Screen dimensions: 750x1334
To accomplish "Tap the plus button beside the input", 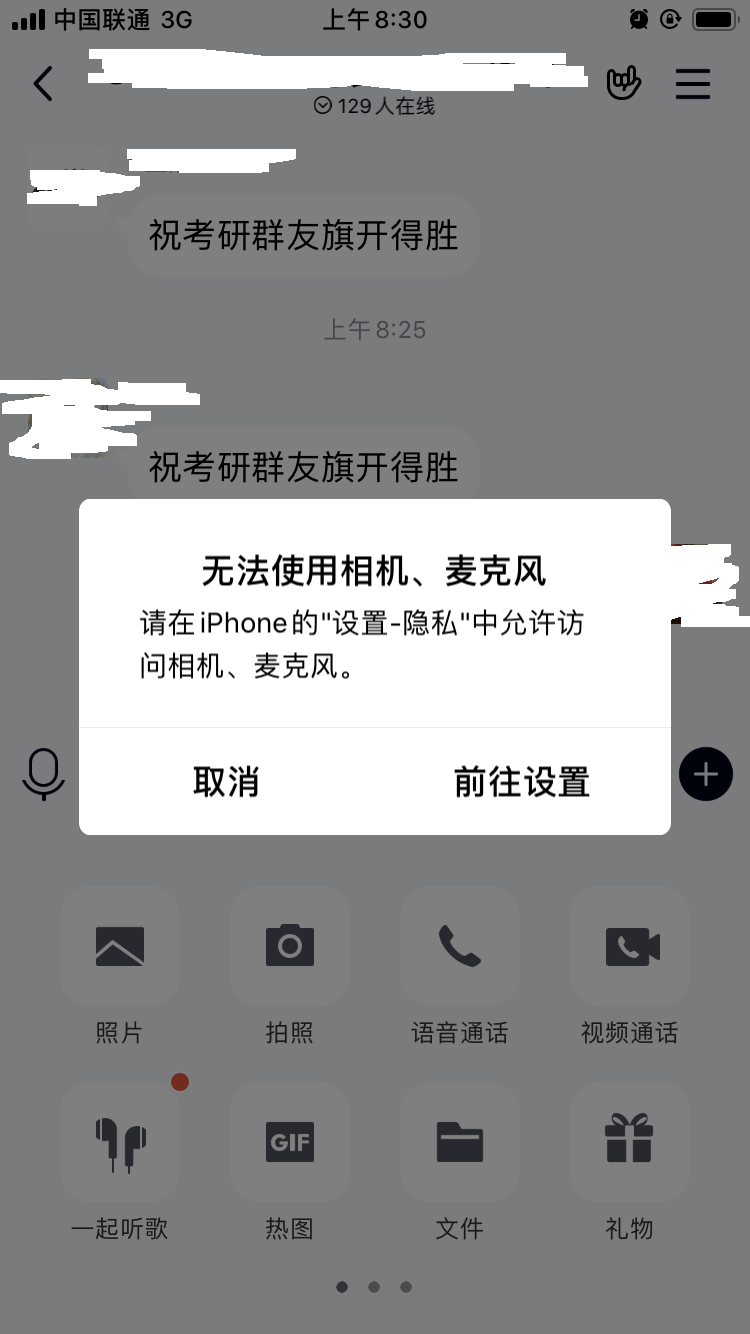I will coord(705,774).
